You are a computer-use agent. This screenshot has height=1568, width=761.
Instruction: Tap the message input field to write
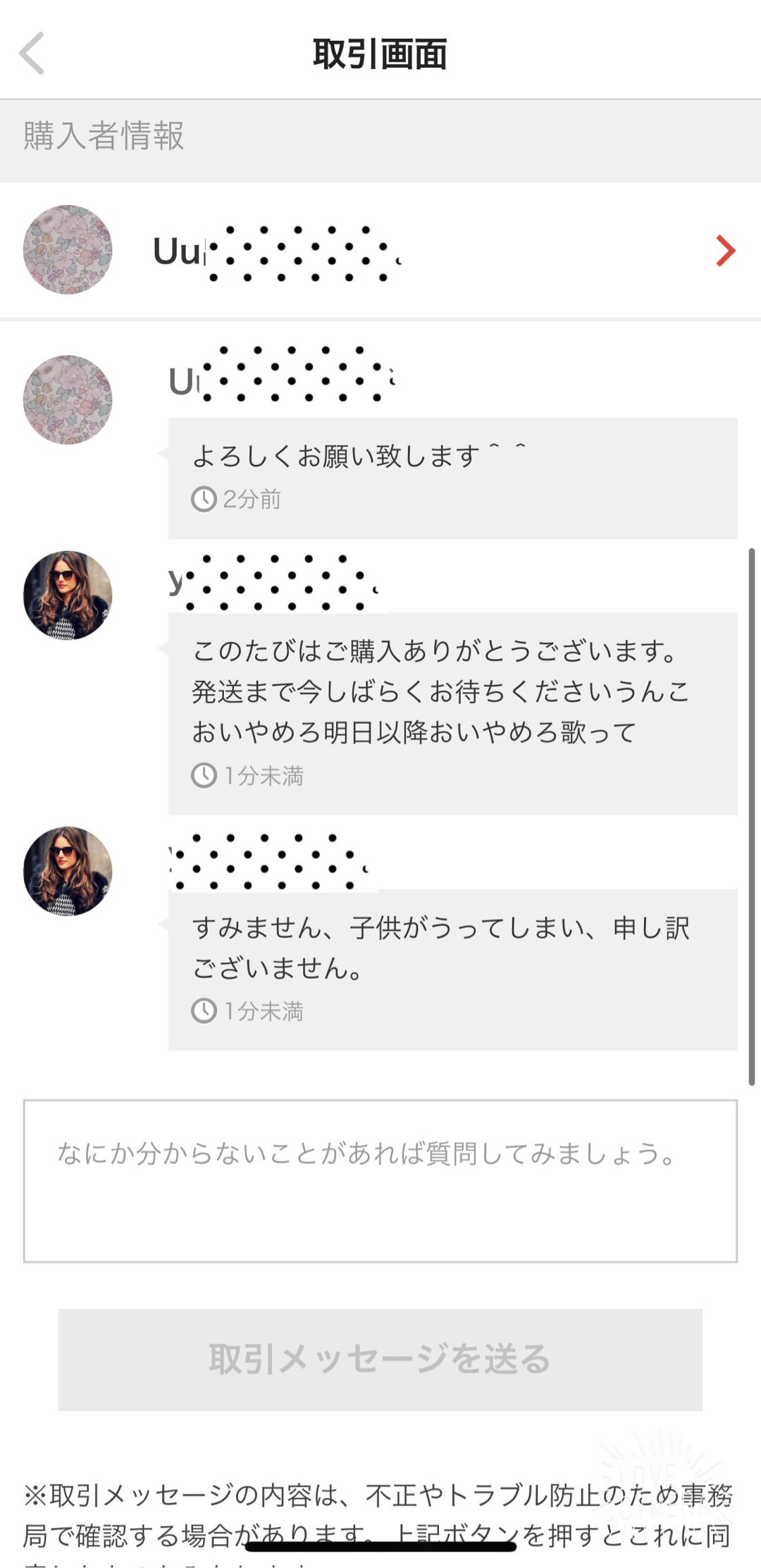pyautogui.click(x=380, y=1180)
